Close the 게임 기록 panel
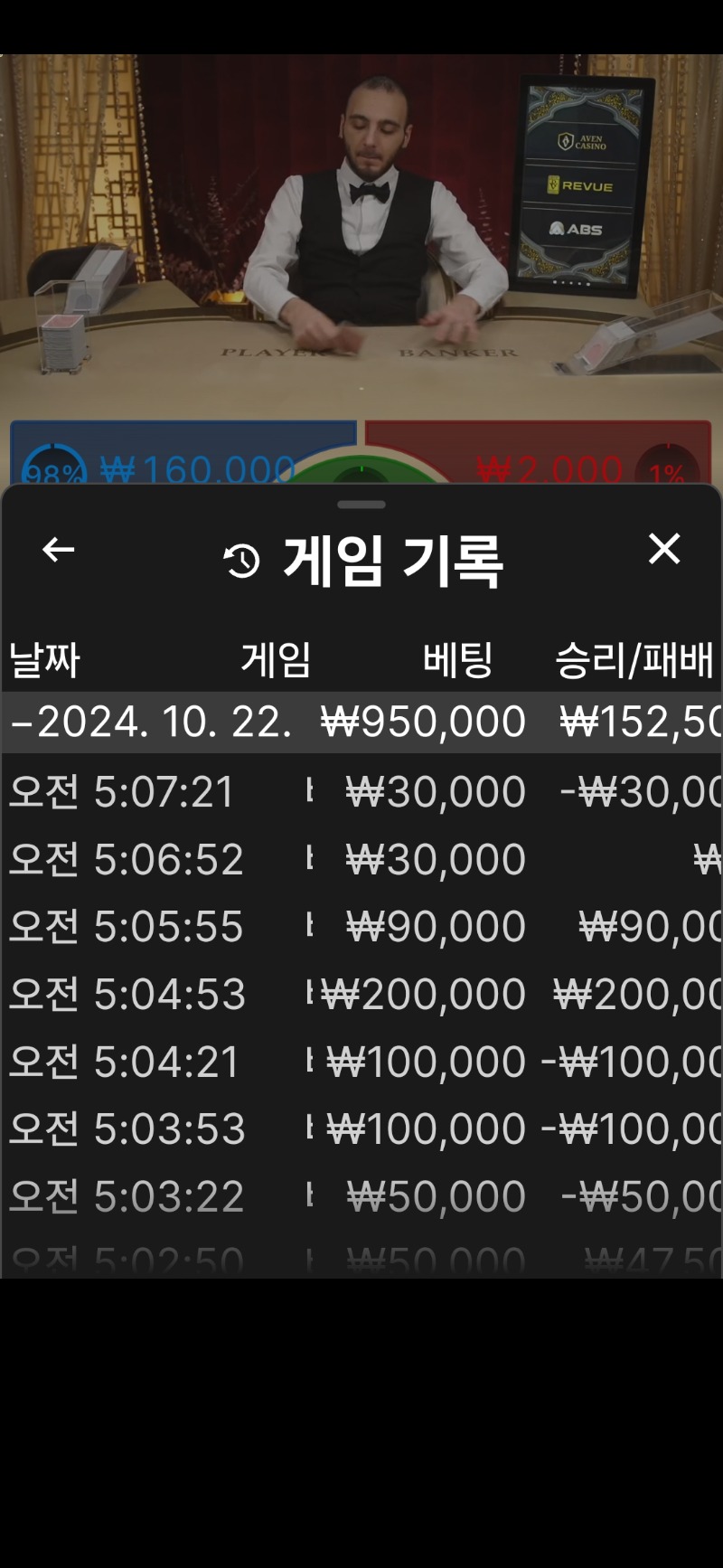 coord(664,549)
